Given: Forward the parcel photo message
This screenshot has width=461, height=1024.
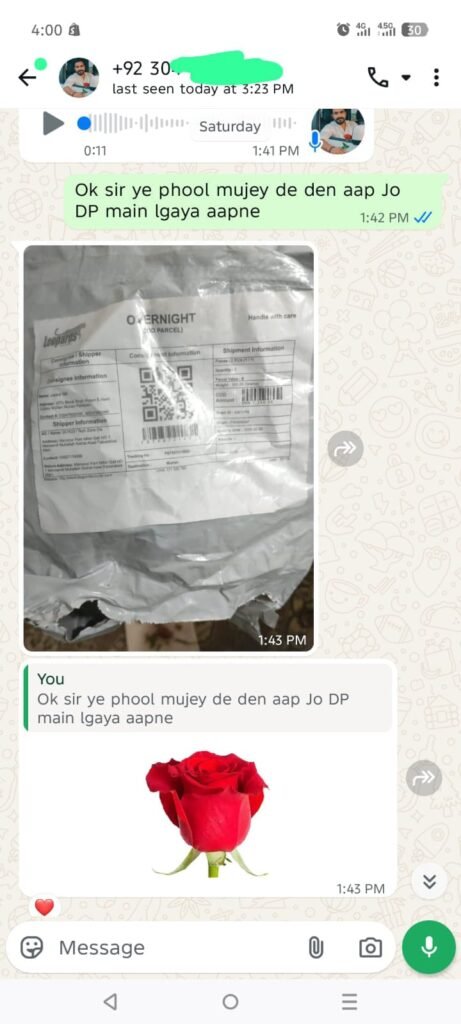Looking at the screenshot, I should [x=345, y=448].
